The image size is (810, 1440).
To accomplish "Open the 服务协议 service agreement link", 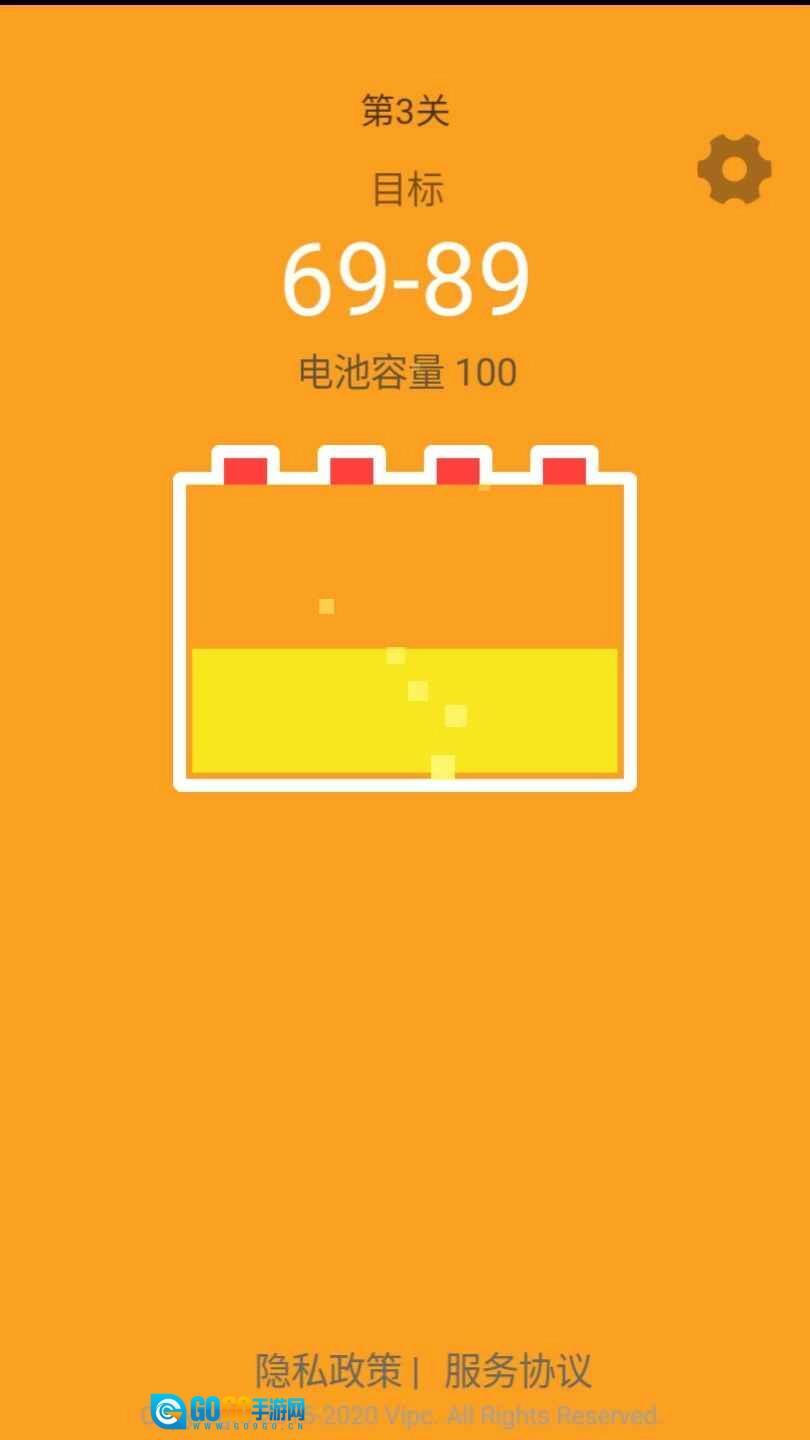I will pos(518,1370).
